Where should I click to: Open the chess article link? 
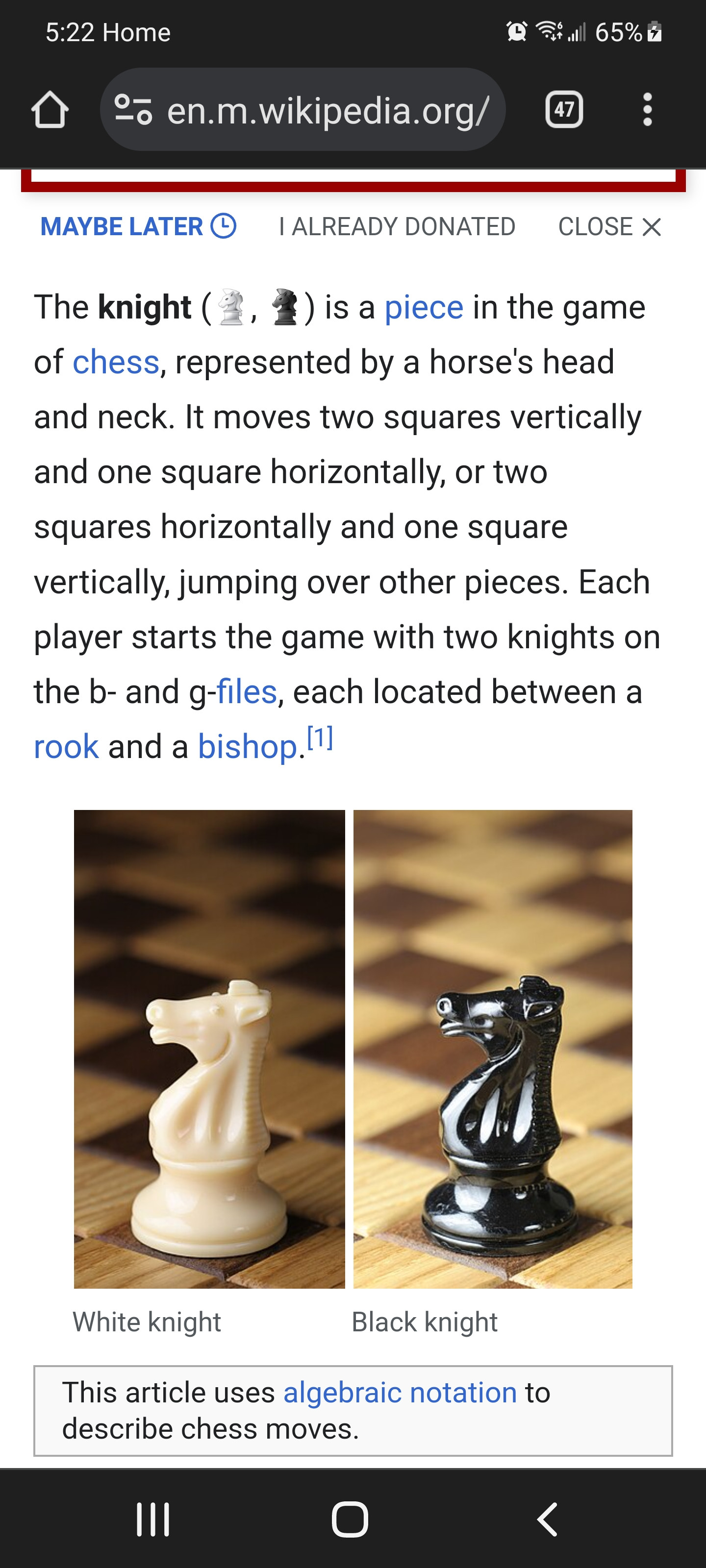coord(116,362)
